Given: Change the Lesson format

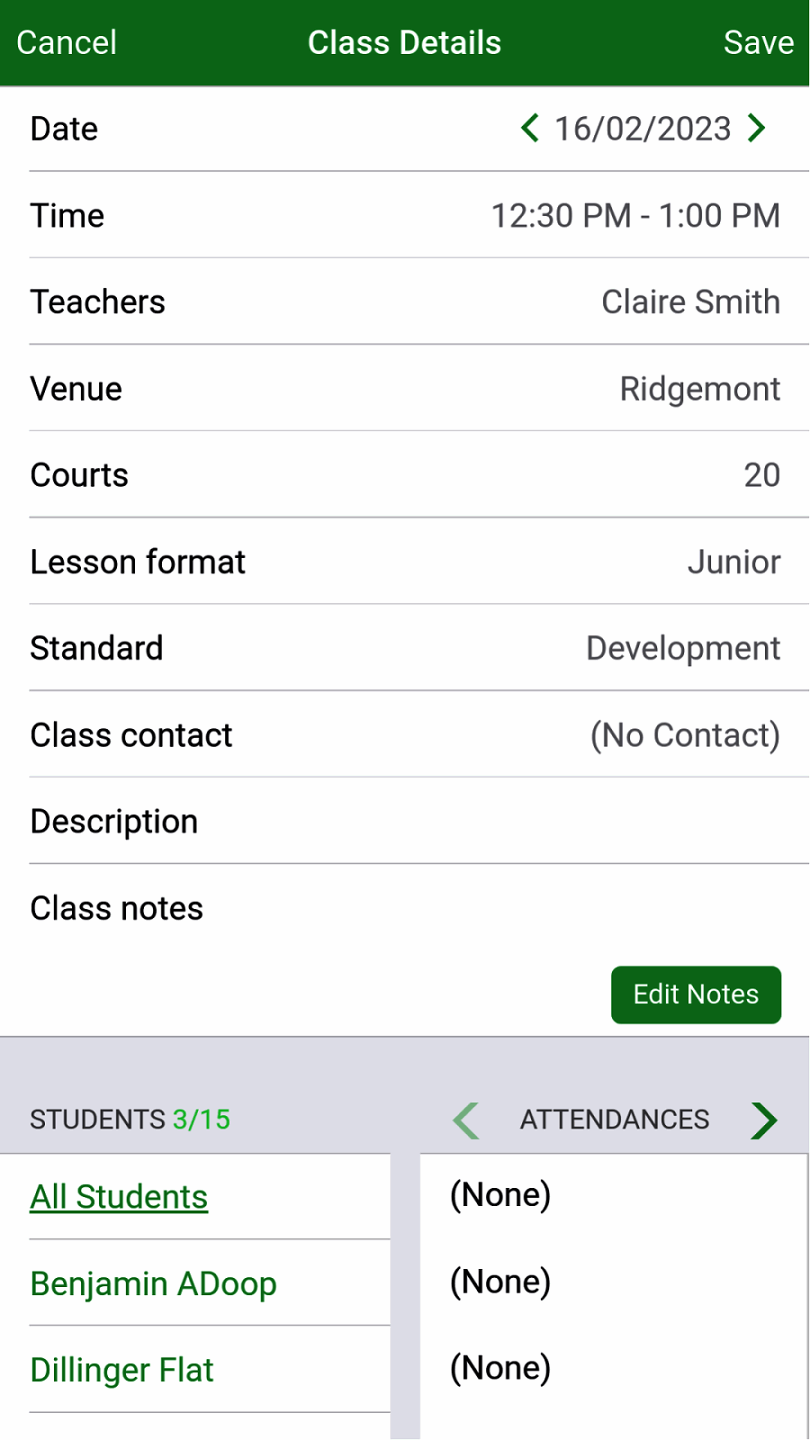Looking at the screenshot, I should click(x=733, y=561).
